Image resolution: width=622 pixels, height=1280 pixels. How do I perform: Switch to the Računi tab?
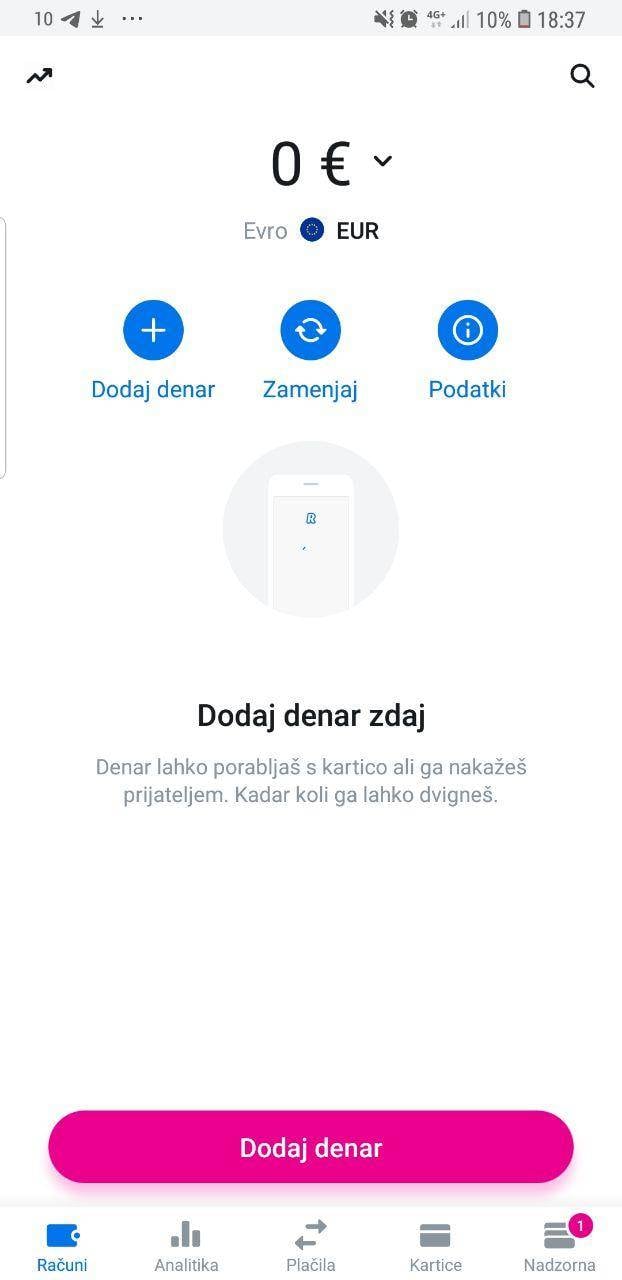(x=62, y=1246)
